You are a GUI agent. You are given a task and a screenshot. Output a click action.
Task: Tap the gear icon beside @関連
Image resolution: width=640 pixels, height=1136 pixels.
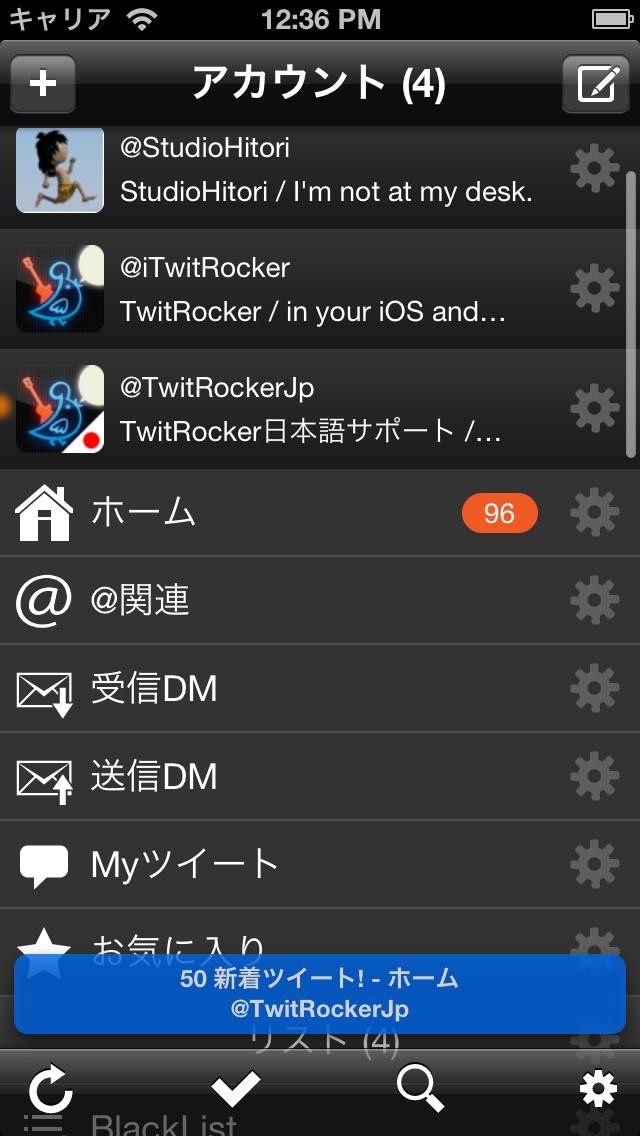(594, 601)
